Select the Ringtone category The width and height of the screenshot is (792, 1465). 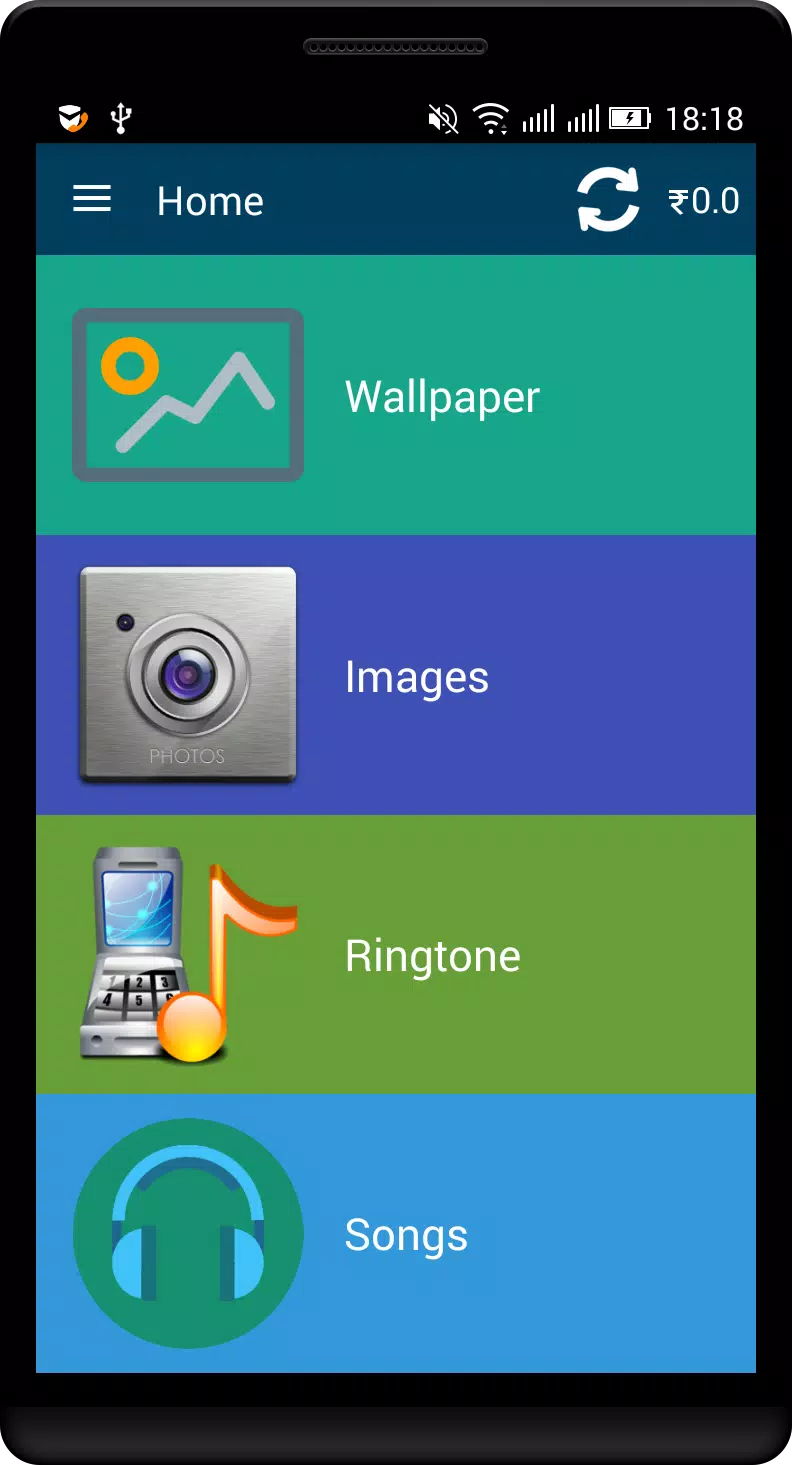click(x=396, y=955)
